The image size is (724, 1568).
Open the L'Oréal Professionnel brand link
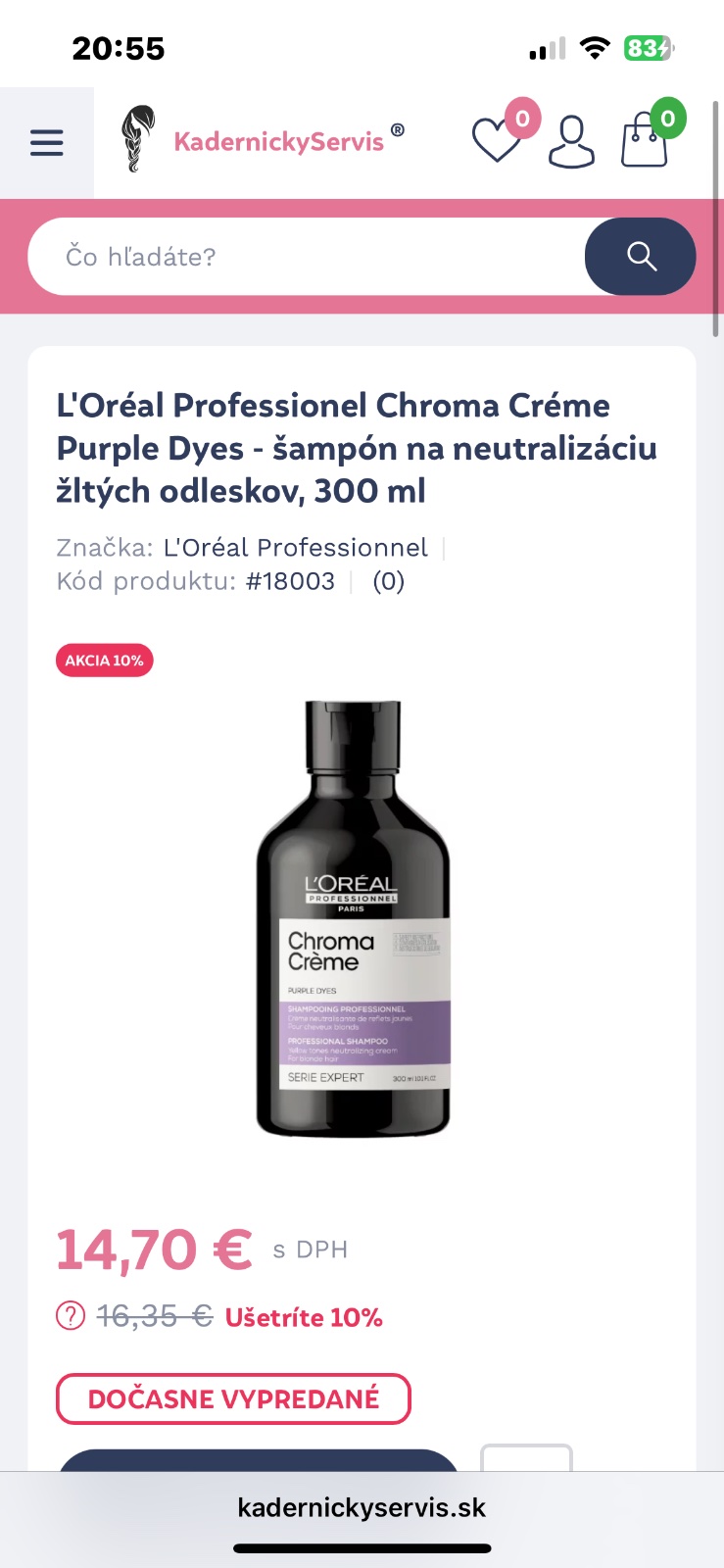(x=295, y=547)
